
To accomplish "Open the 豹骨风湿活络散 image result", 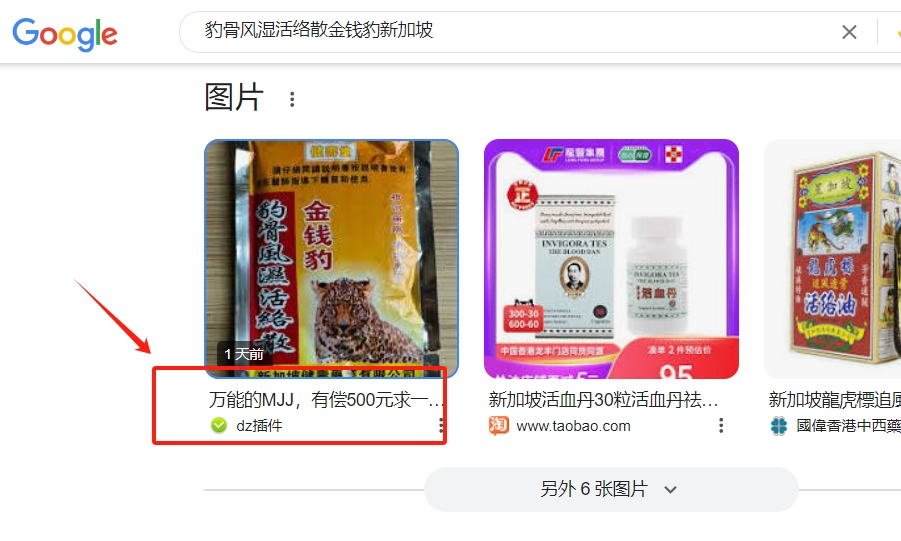I will tap(331, 258).
